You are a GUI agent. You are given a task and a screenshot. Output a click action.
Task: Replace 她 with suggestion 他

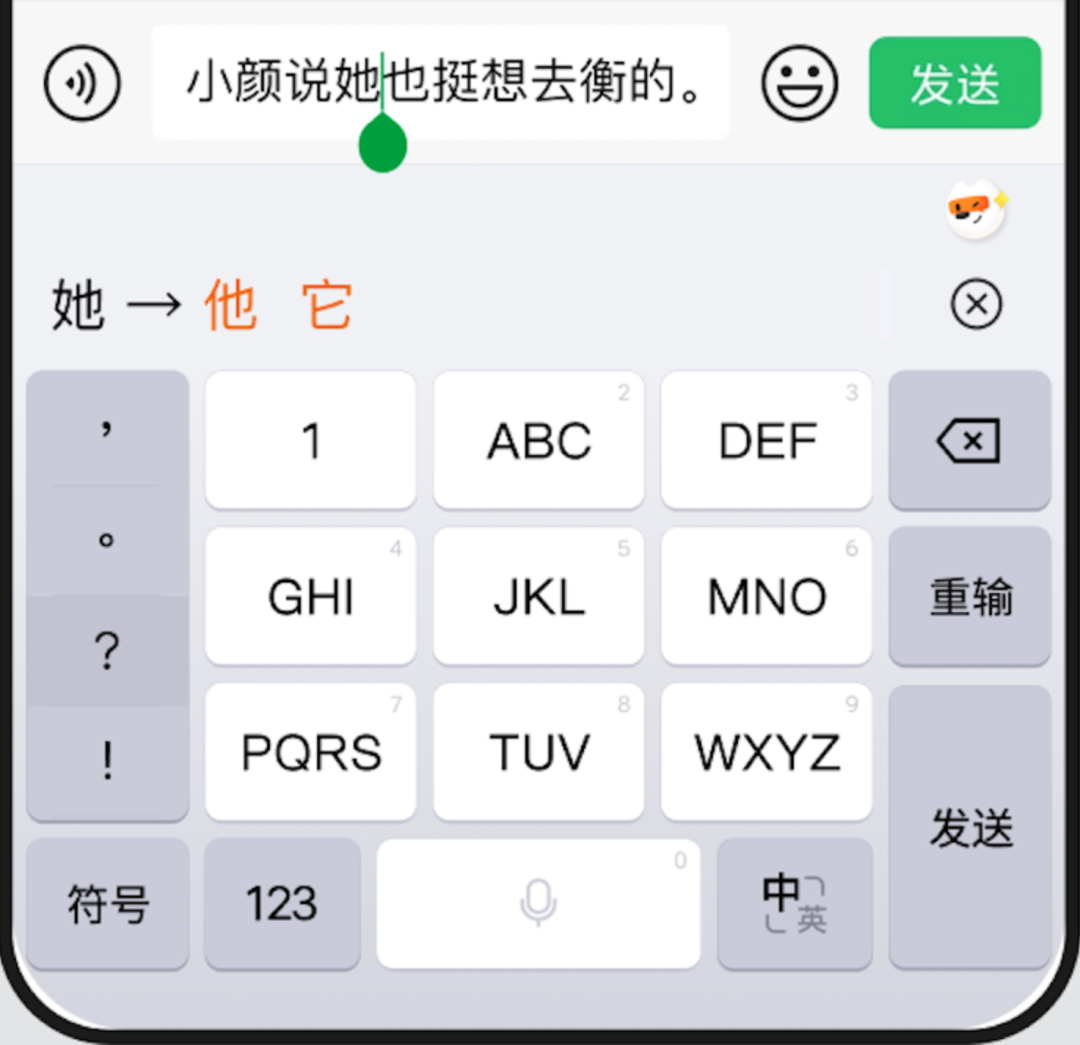230,305
